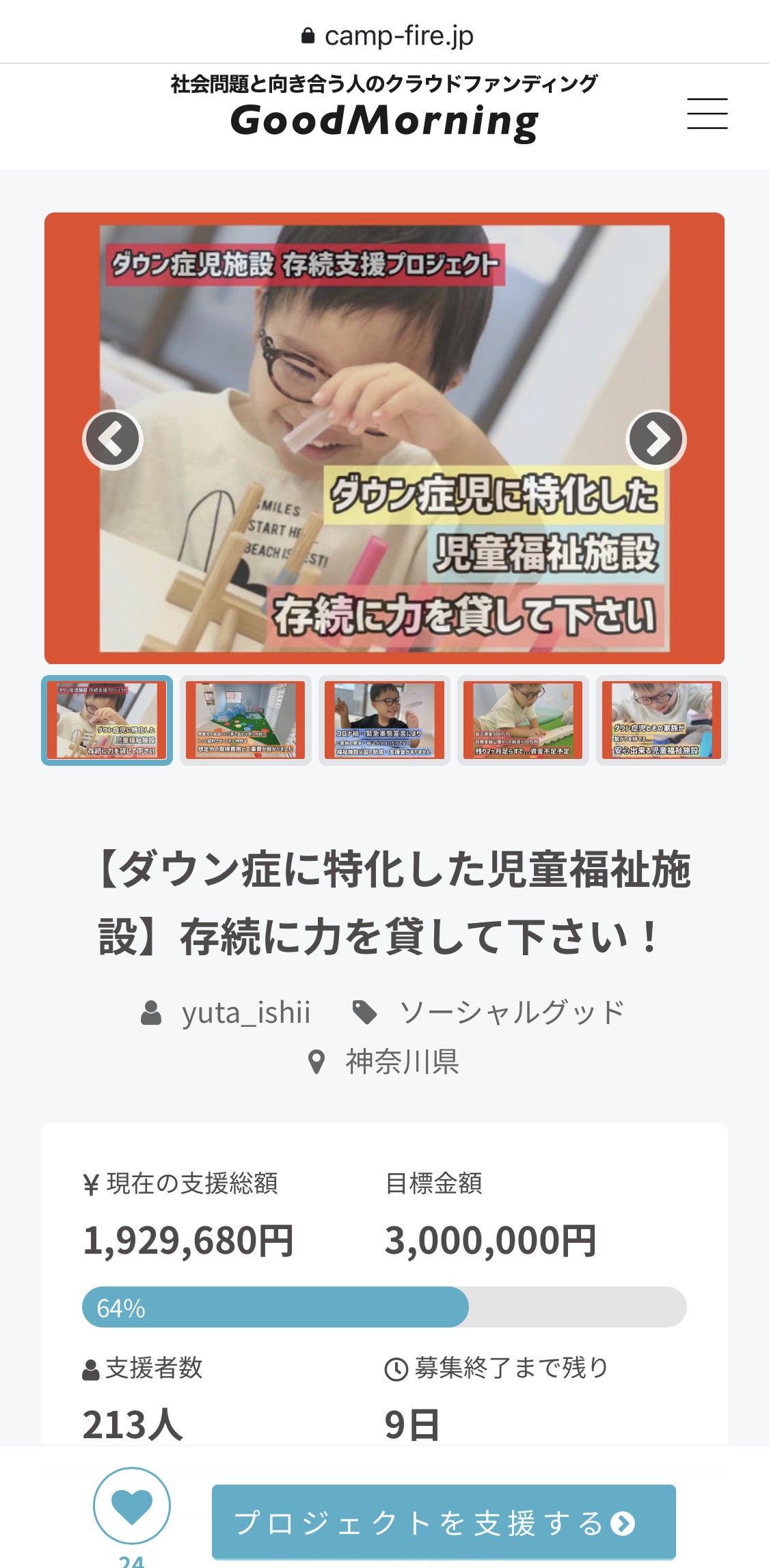Open the 神奈川県 location link
Viewport: 769px width, 1568px height.
click(401, 1062)
